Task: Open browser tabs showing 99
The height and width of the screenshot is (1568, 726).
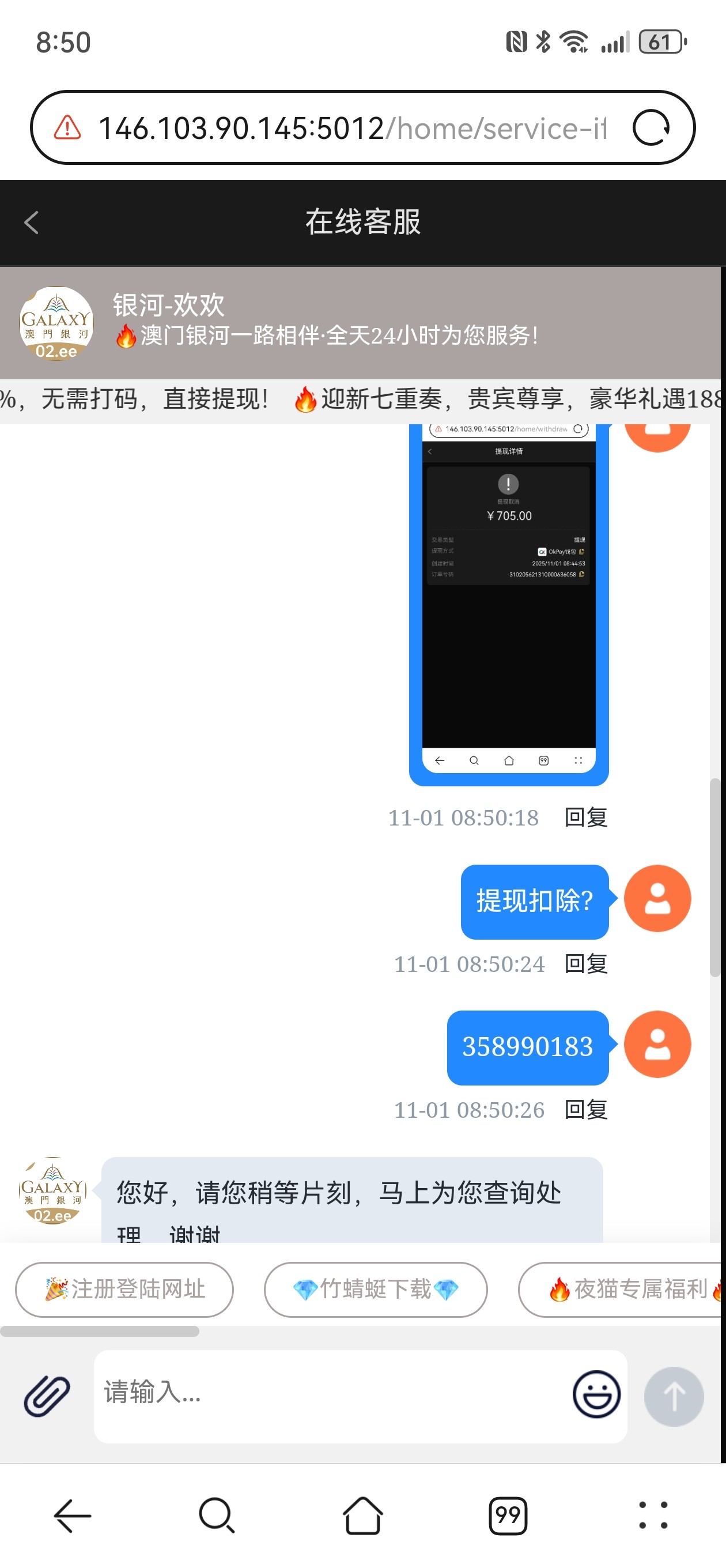Action: (508, 1516)
